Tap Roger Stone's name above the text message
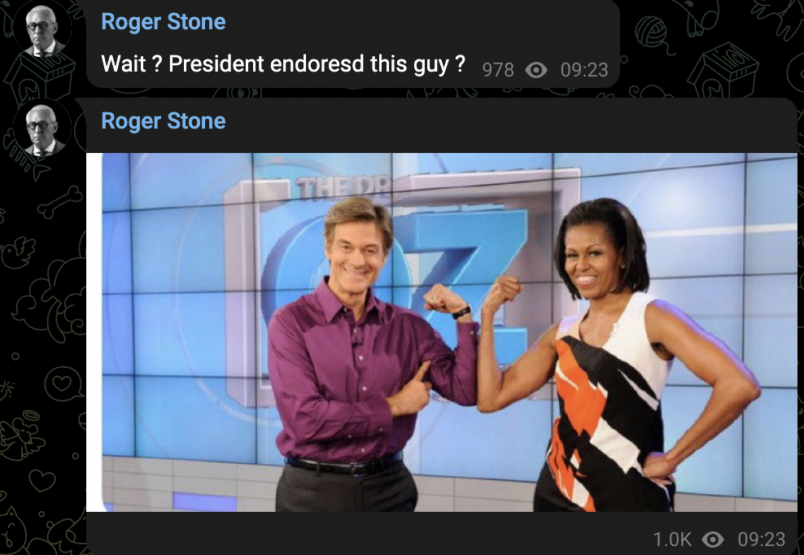The width and height of the screenshot is (804, 555). (163, 22)
